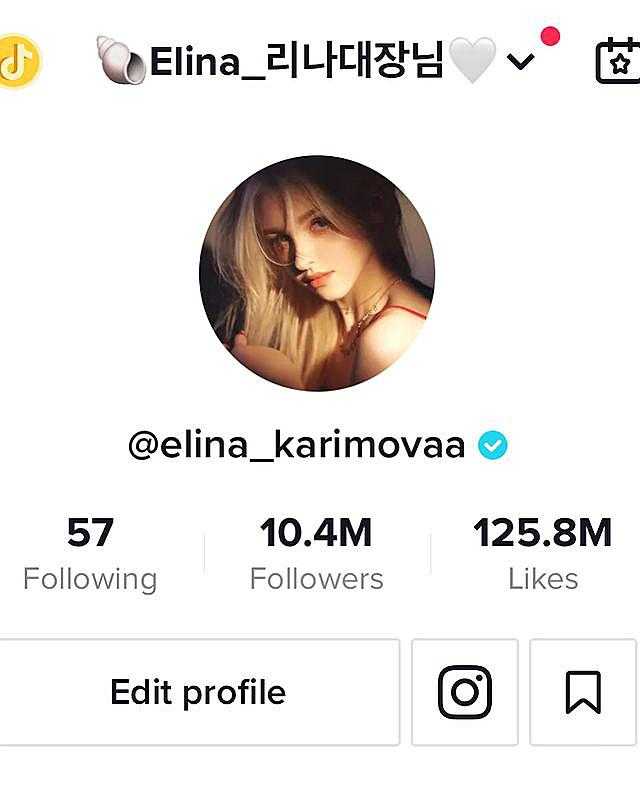
Task: Open the TikTok coins icon
Action: (x=17, y=62)
